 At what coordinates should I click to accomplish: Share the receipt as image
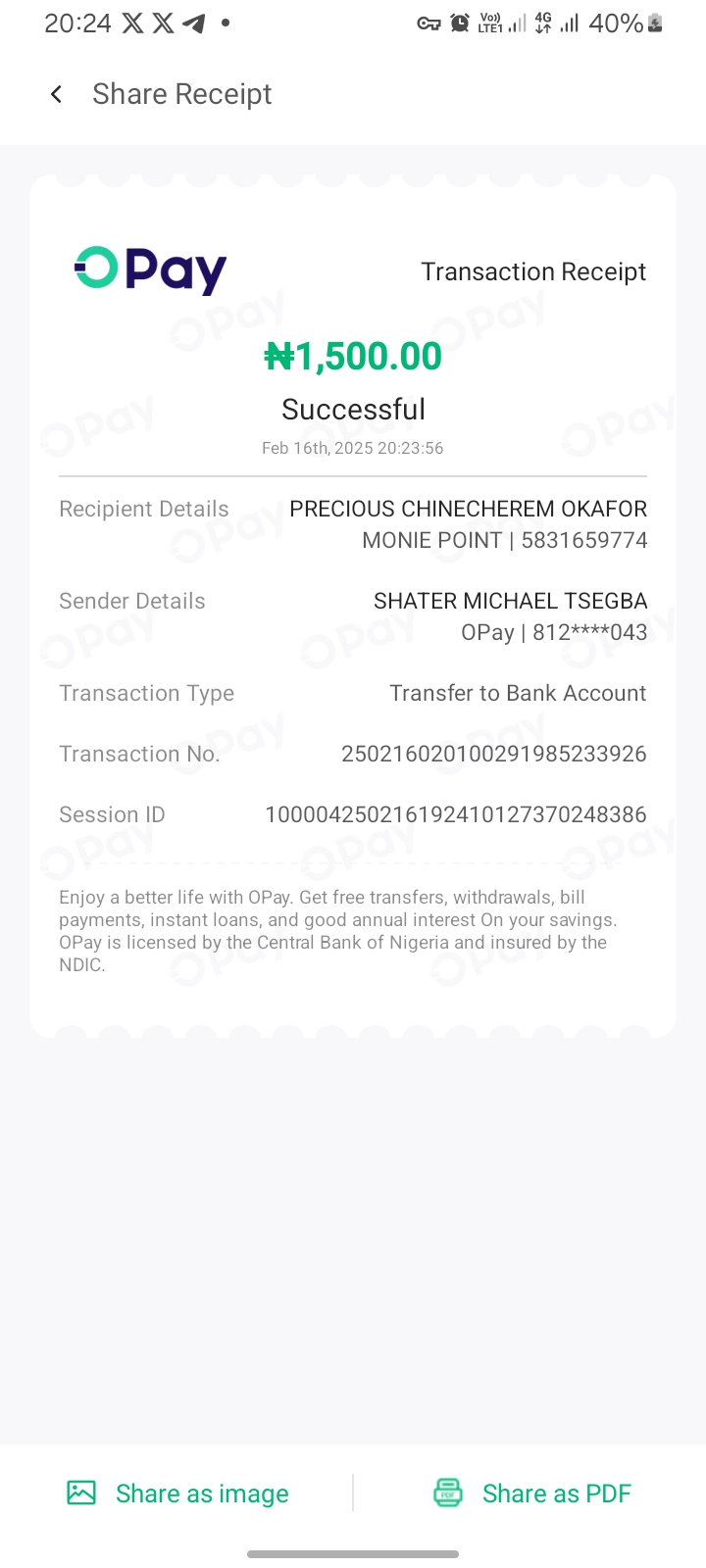click(178, 1493)
